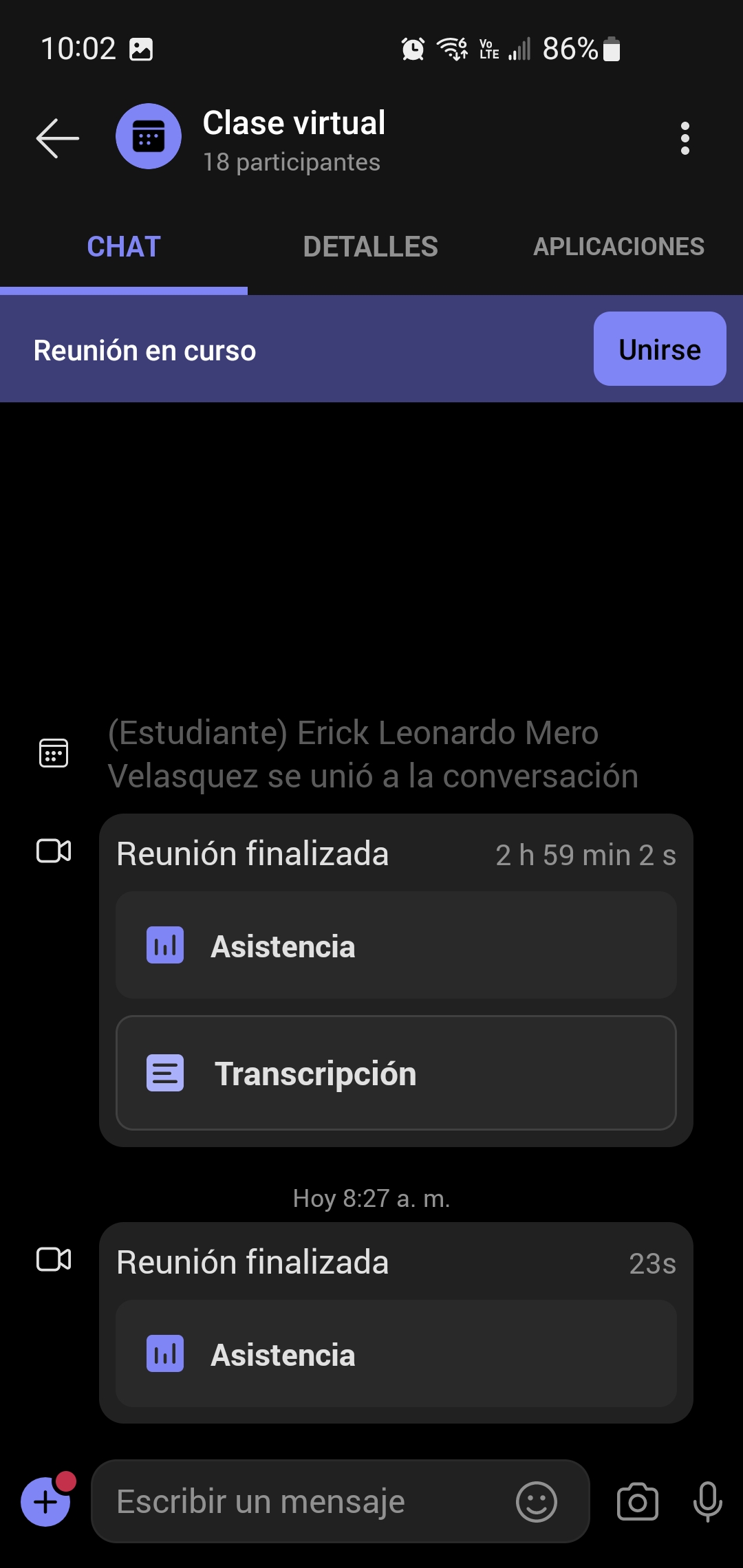Viewport: 743px width, 1568px height.
Task: Open the Clase virtual chat header
Action: click(x=294, y=138)
